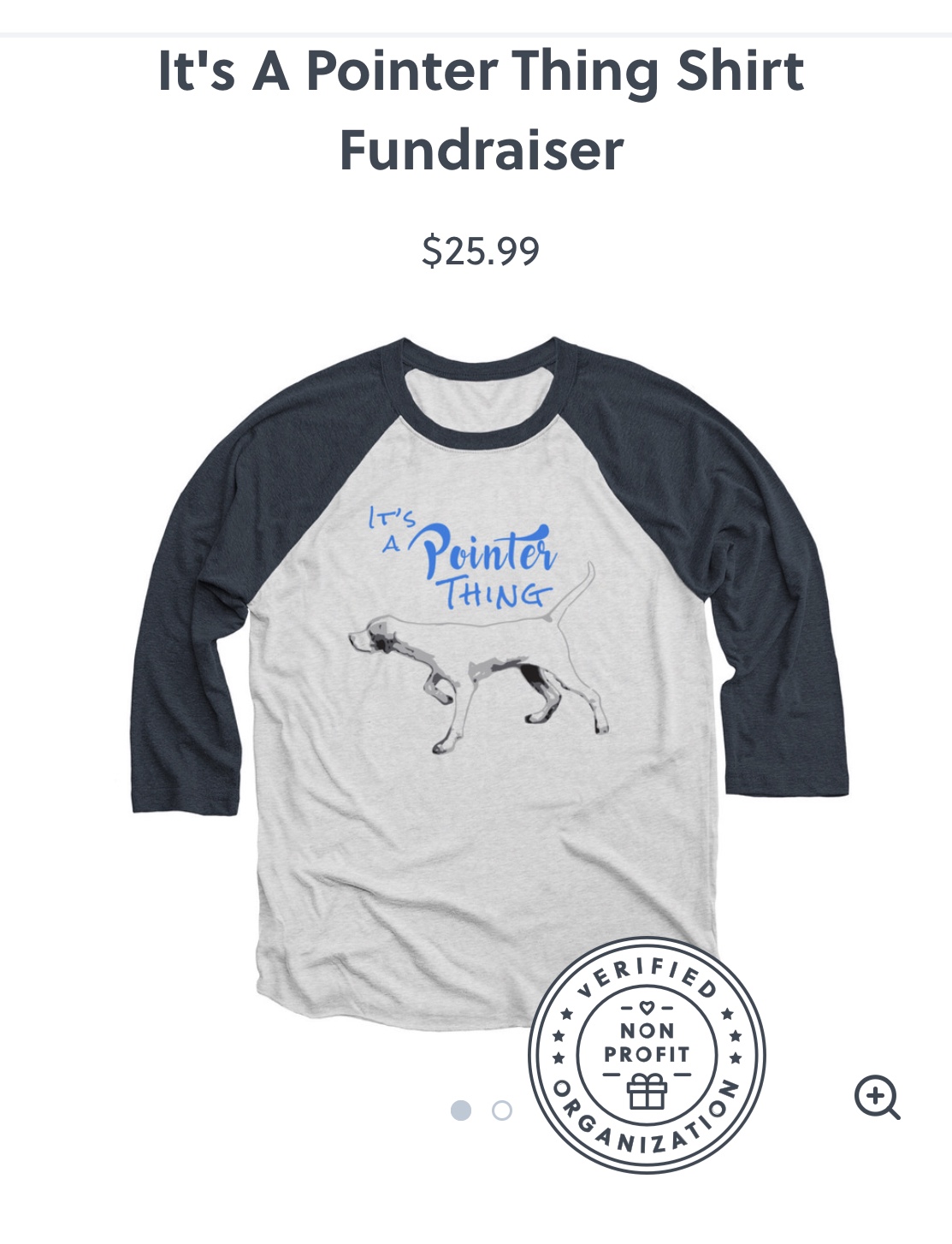Show the second product image dot
Viewport: 952px width, 1244px height.
(502, 1111)
